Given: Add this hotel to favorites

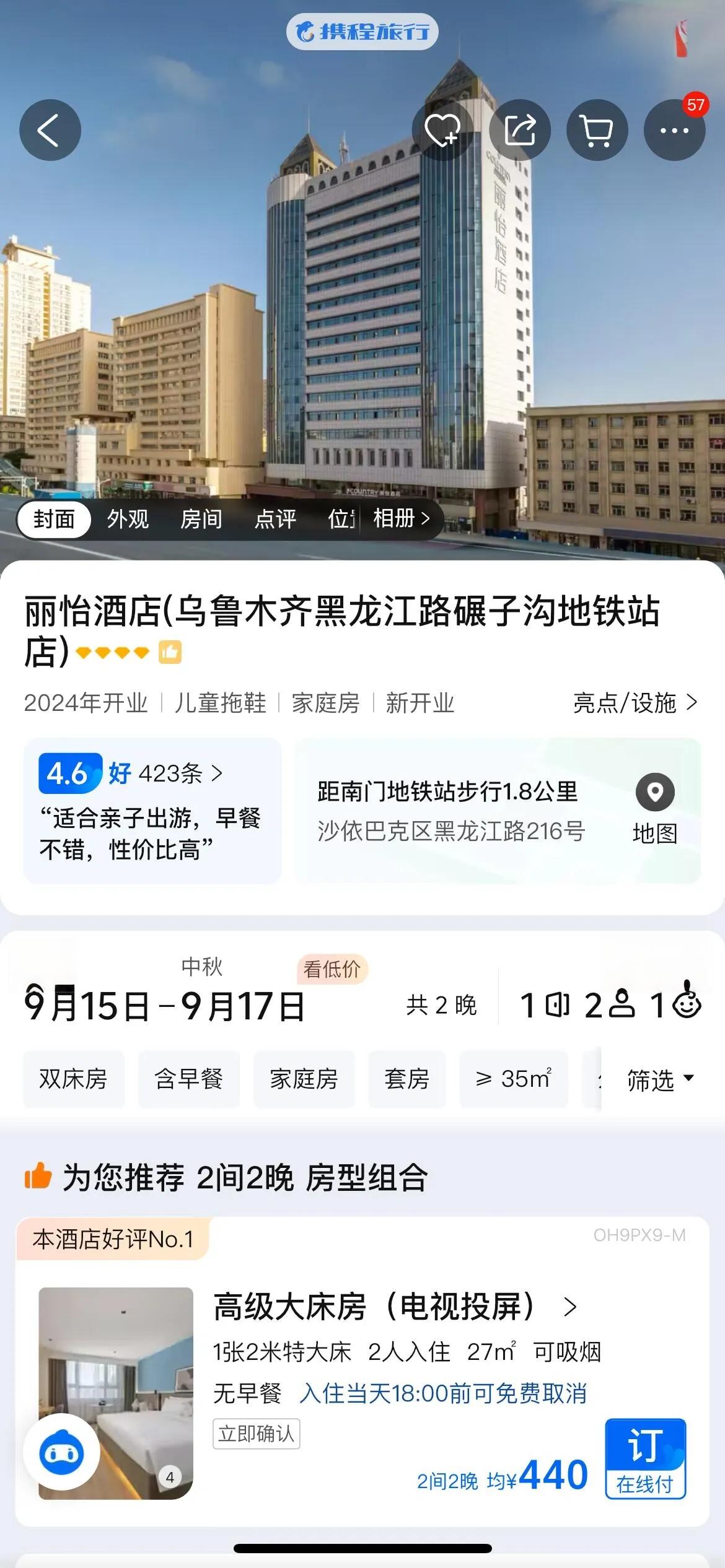Looking at the screenshot, I should tap(442, 130).
